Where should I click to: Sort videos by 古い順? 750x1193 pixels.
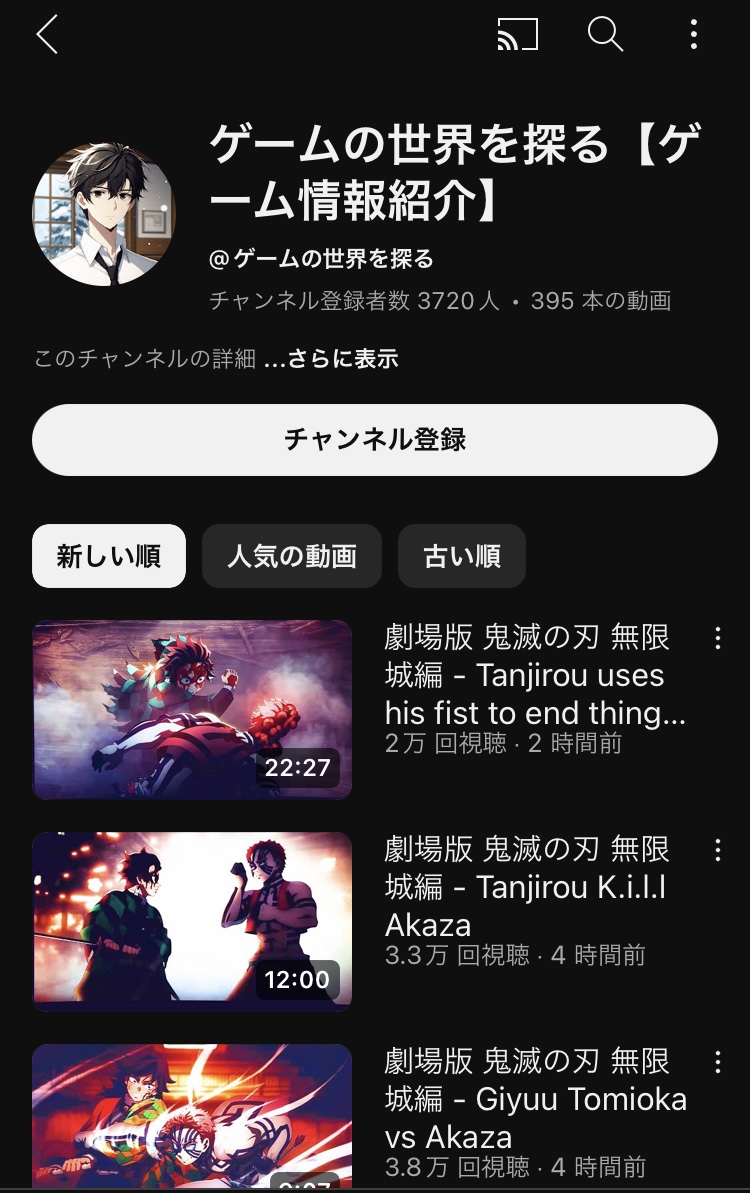pos(462,556)
